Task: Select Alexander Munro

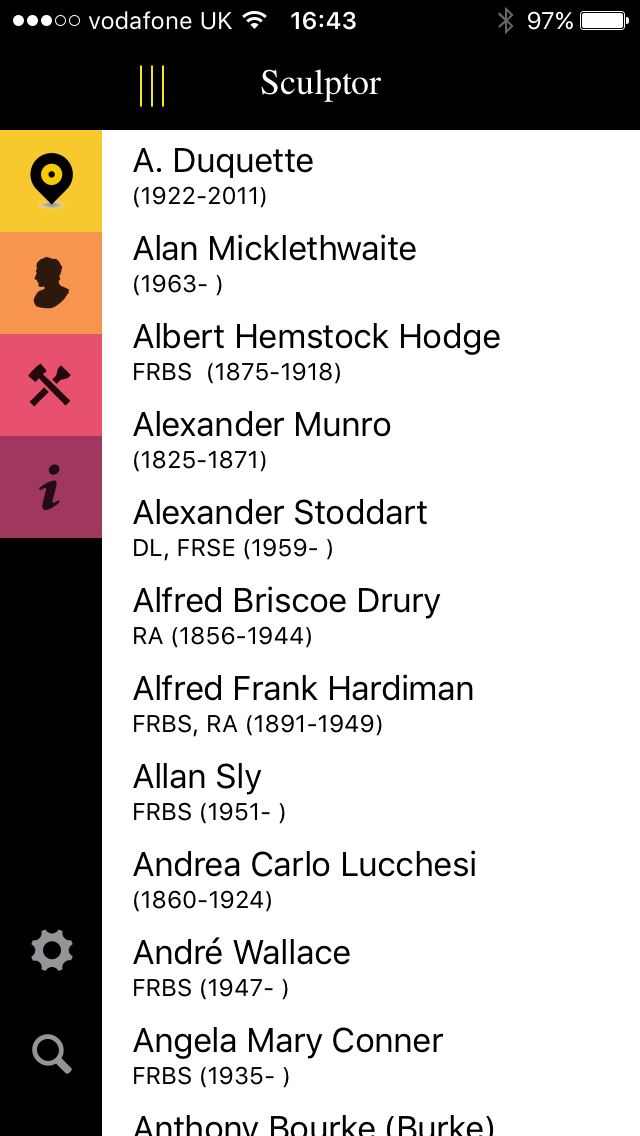Action: coord(371,439)
